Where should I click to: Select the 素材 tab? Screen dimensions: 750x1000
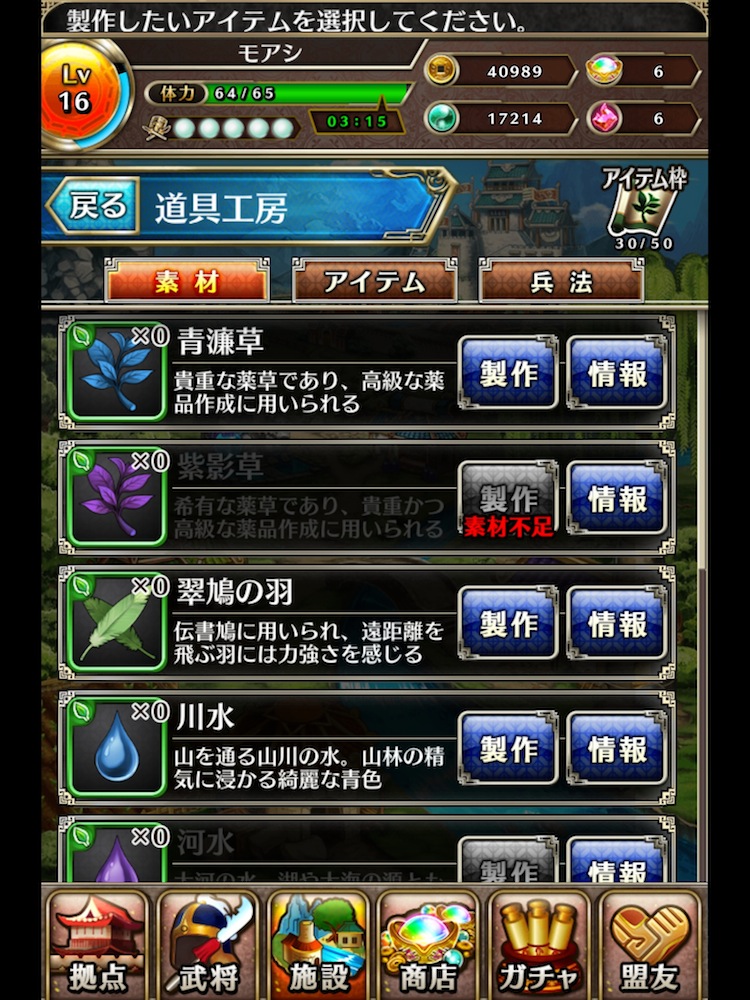[187, 281]
